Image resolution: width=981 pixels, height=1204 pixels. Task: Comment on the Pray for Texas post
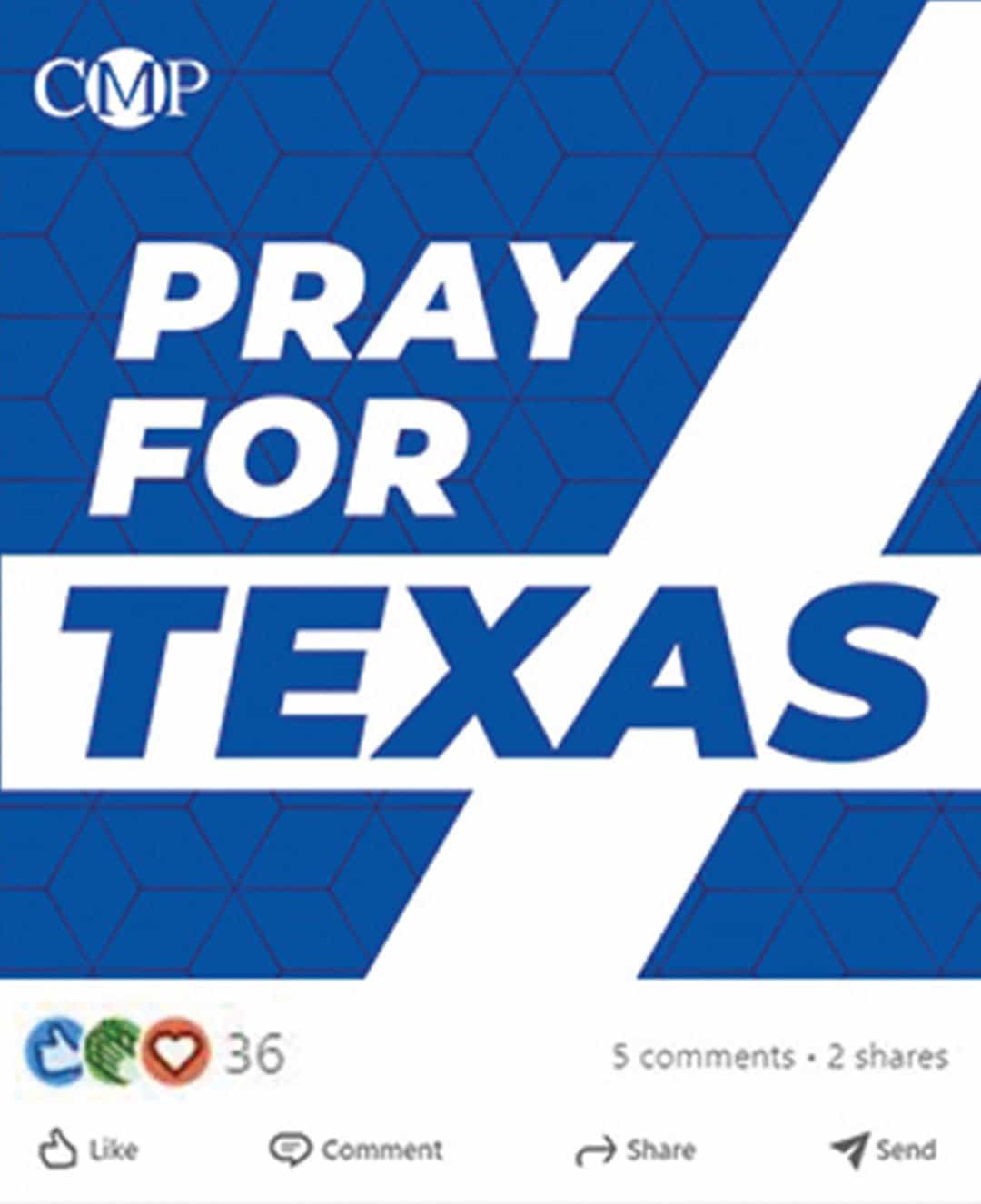pos(357,1150)
